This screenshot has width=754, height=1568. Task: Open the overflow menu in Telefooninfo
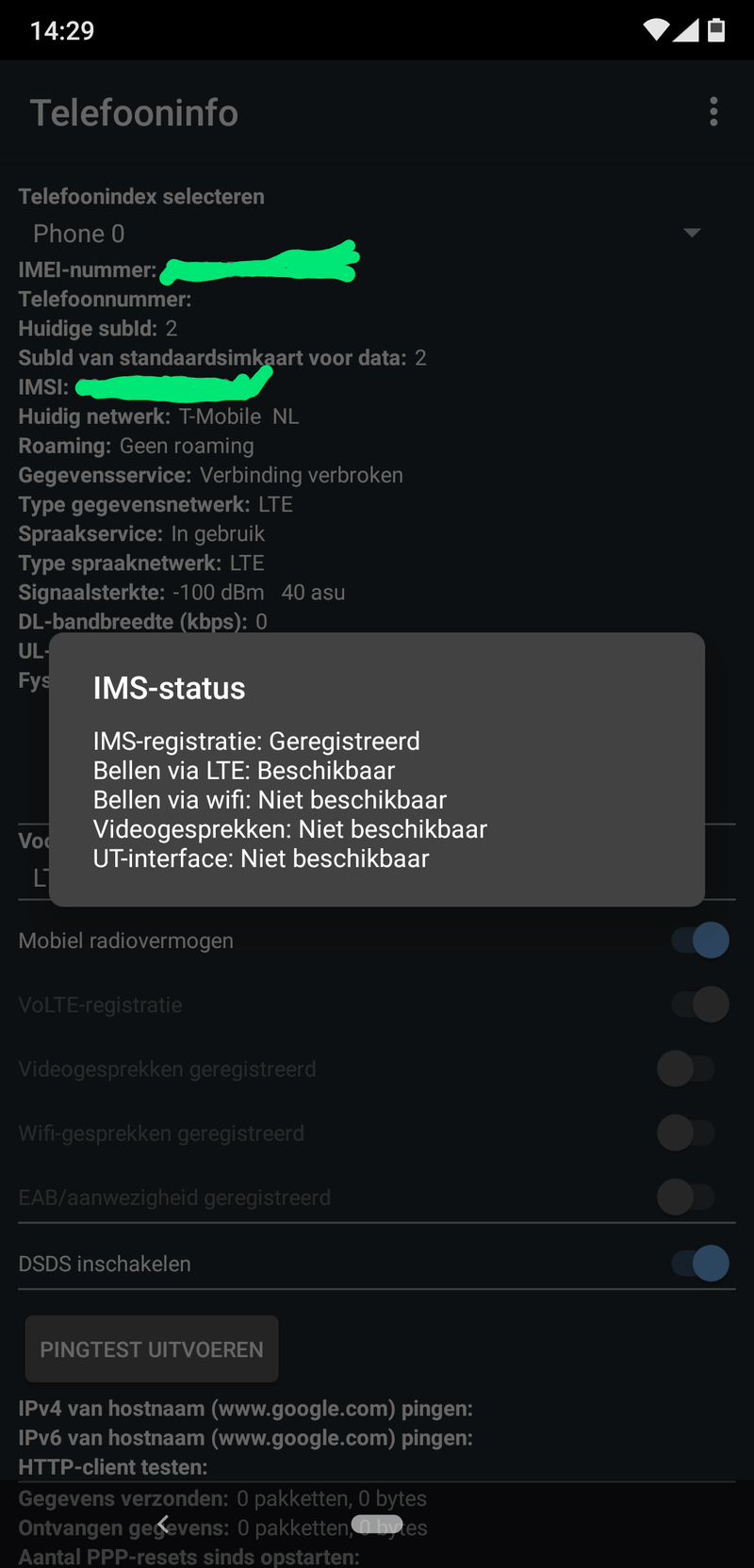pyautogui.click(x=713, y=111)
